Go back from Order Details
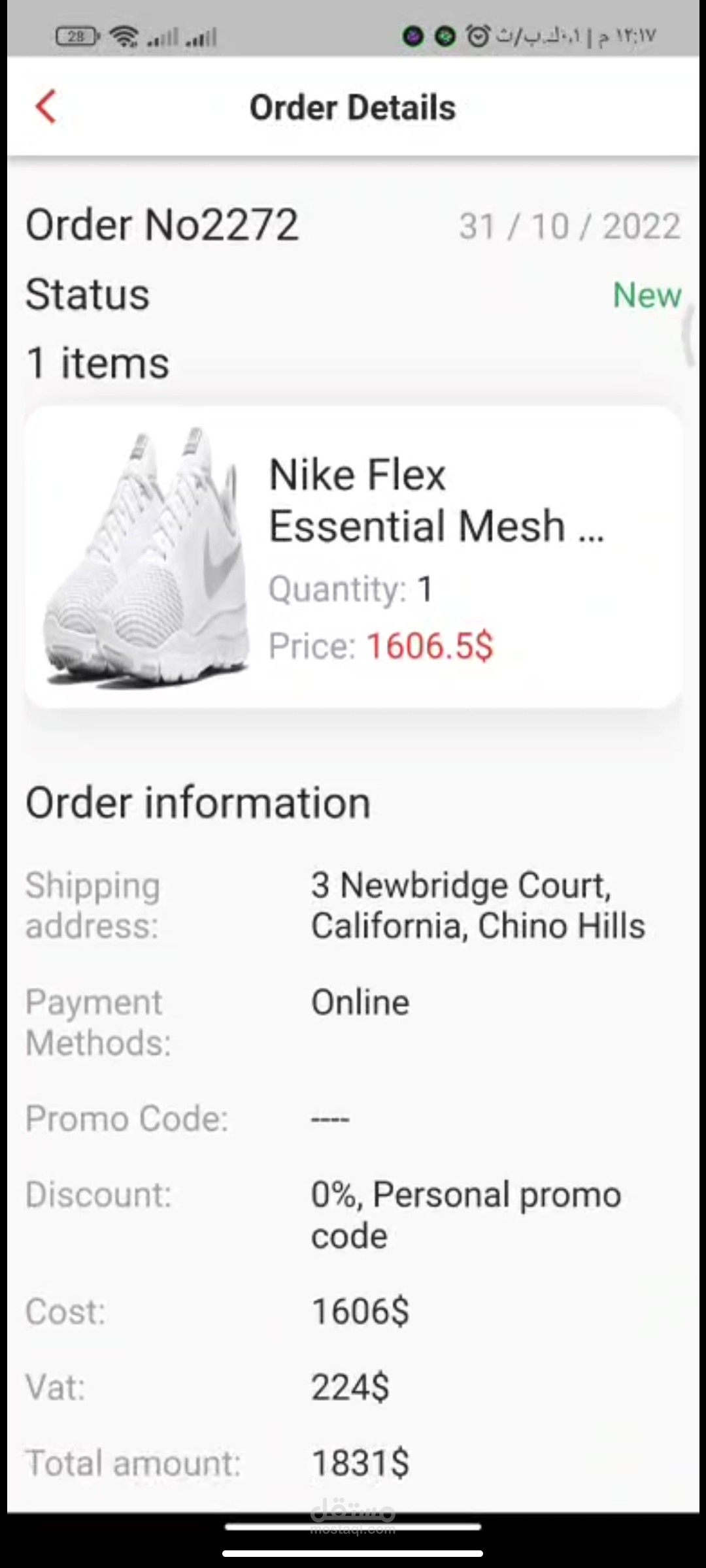Image resolution: width=706 pixels, height=1568 pixels. tap(46, 107)
